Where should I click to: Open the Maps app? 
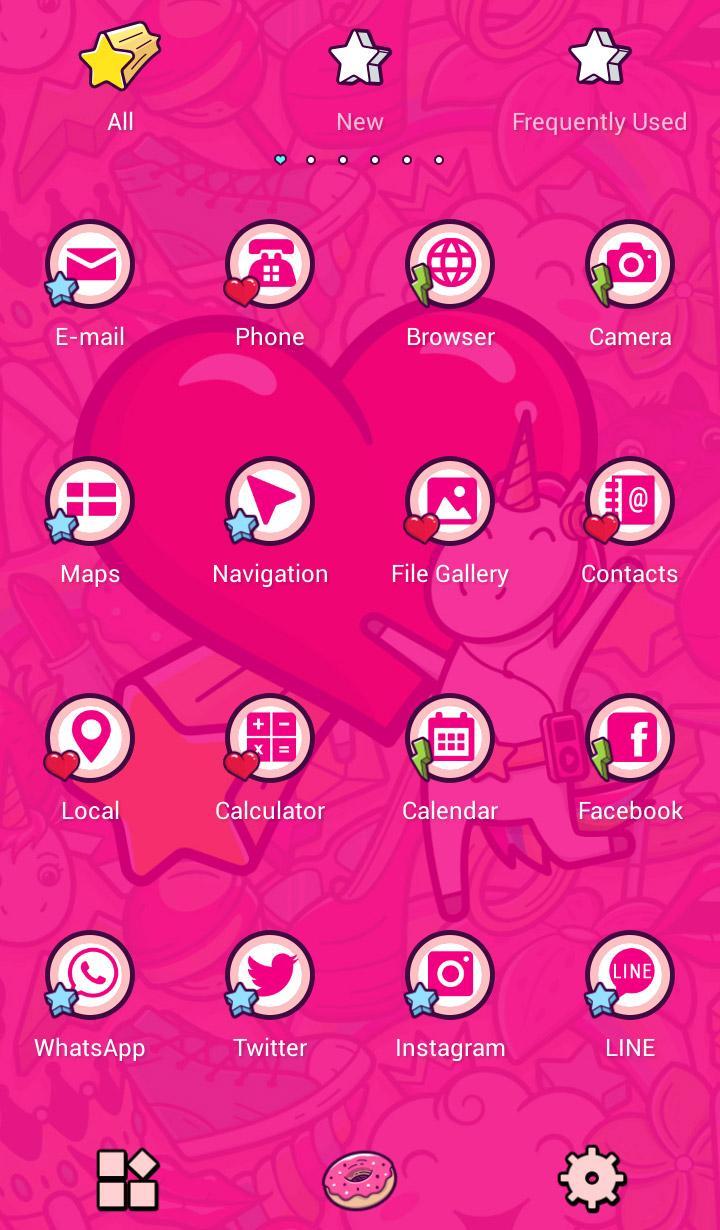[90, 502]
